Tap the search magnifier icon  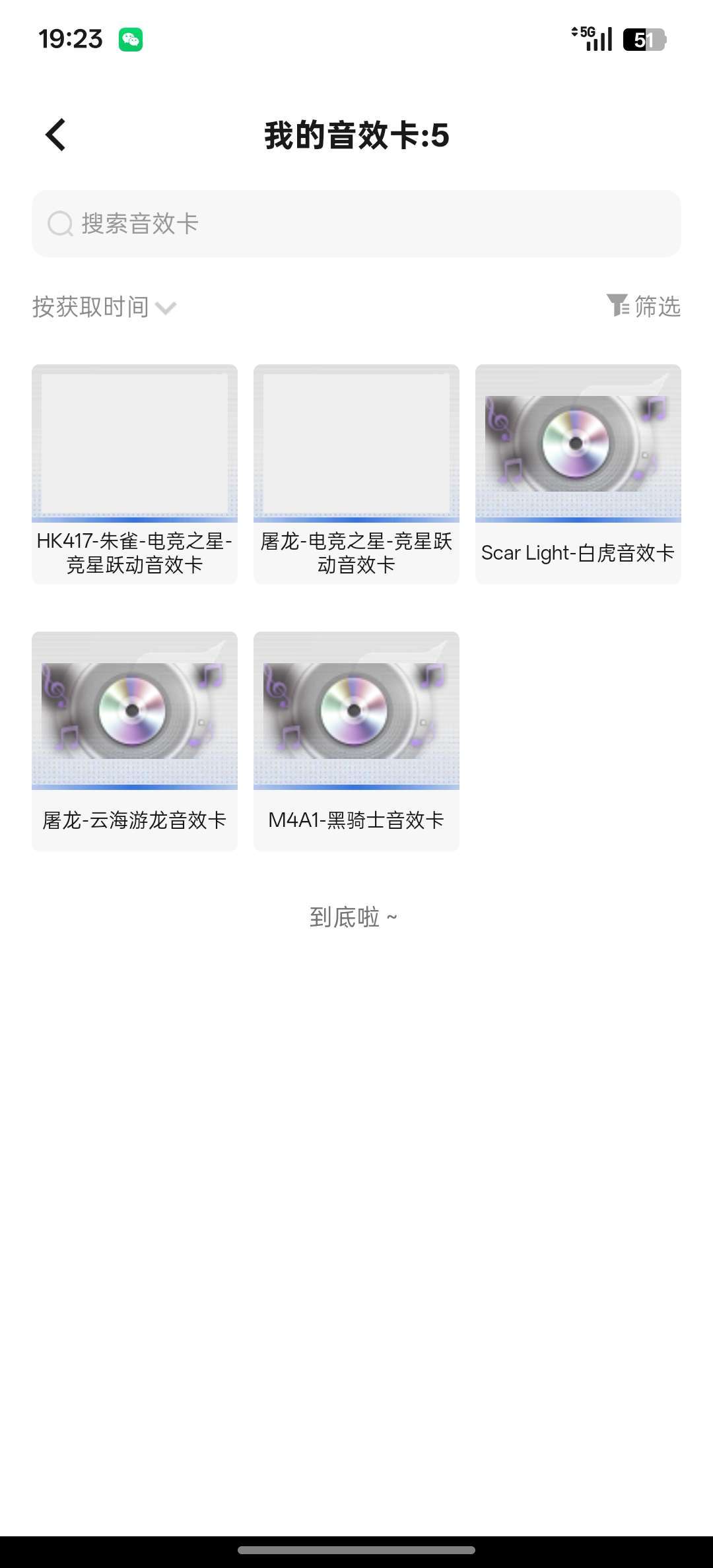click(x=61, y=224)
